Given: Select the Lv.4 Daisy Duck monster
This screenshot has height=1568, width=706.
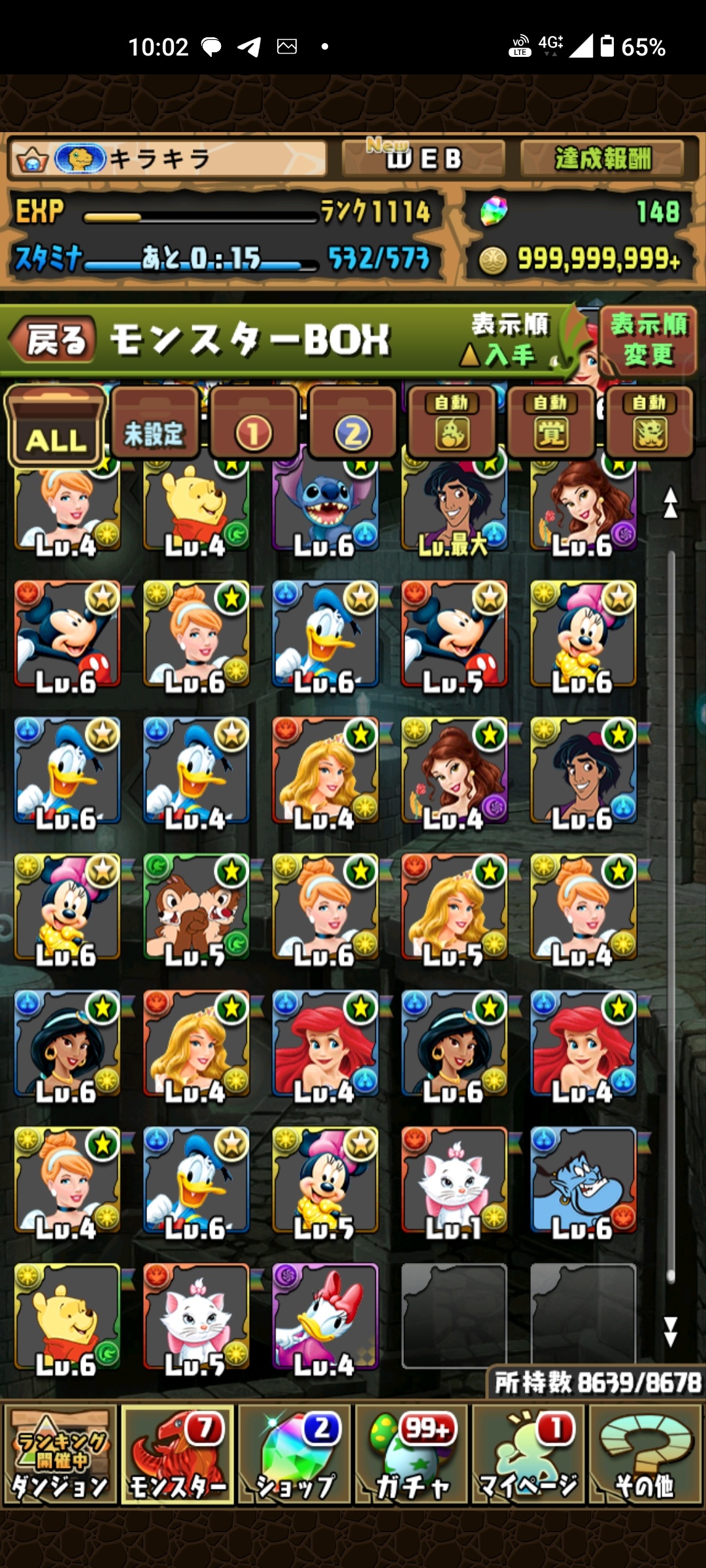Looking at the screenshot, I should click(x=325, y=1316).
